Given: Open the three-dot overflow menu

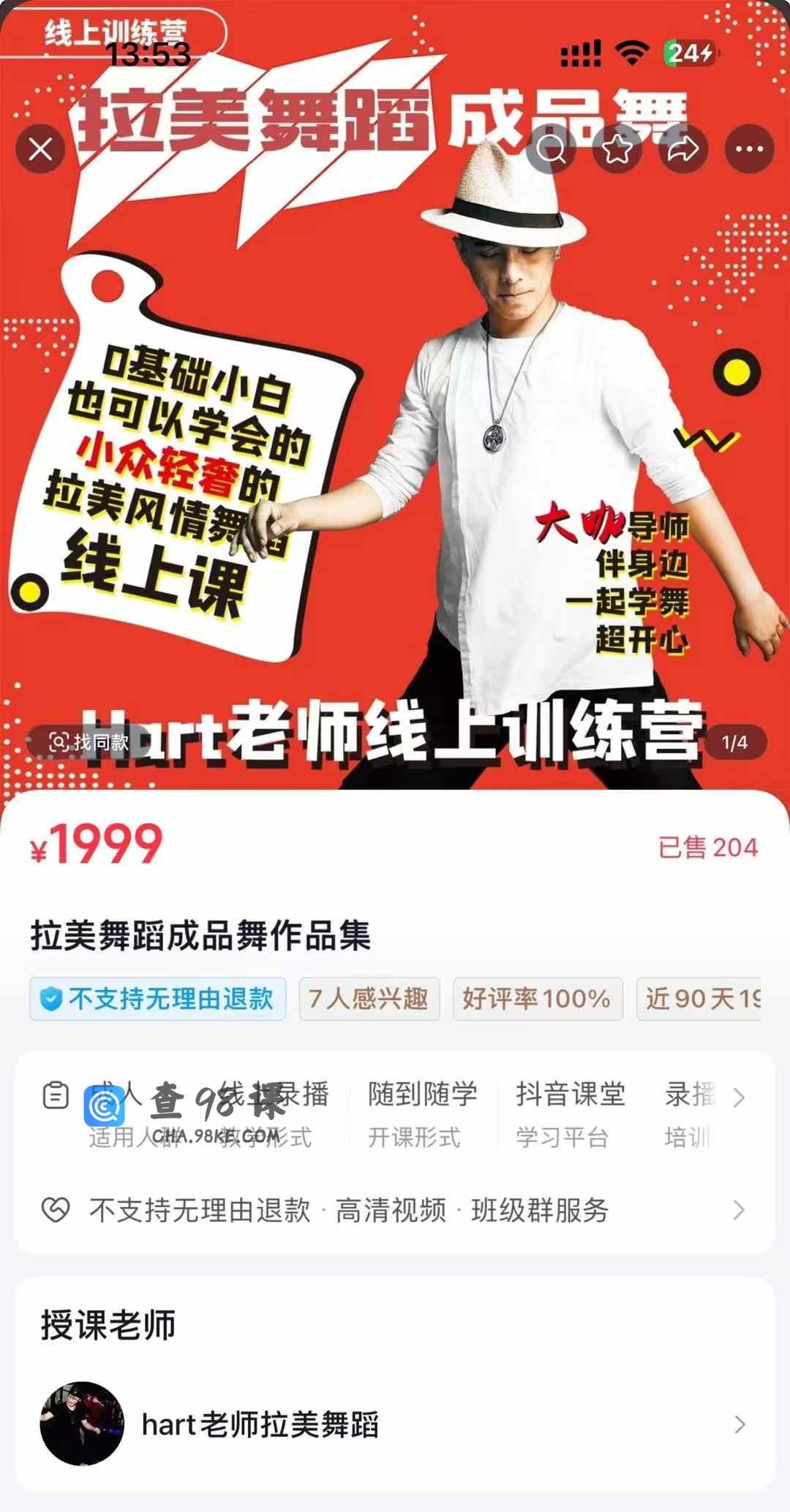Looking at the screenshot, I should (749, 149).
